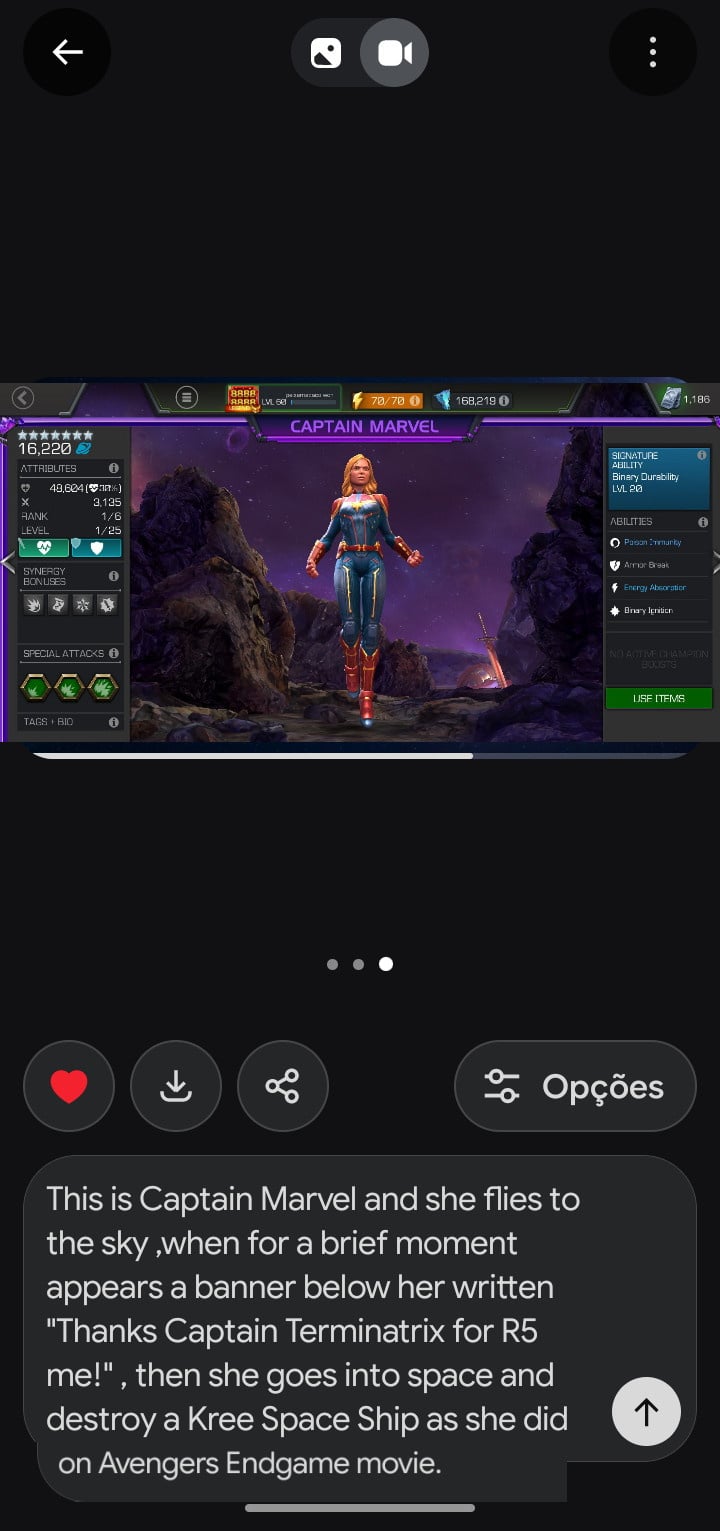Open the Opções settings button
This screenshot has height=1531, width=720.
[x=575, y=1086]
